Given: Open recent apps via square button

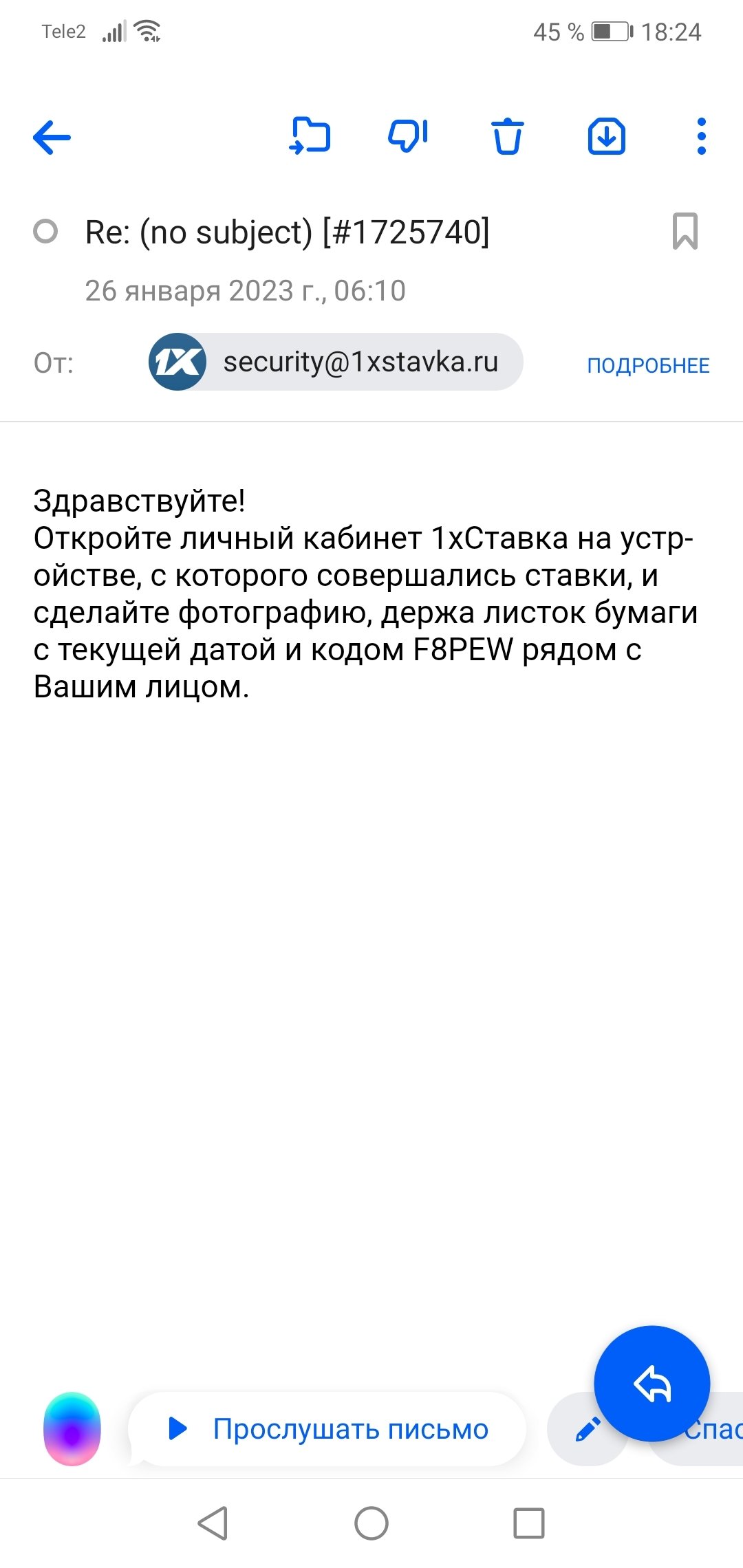Looking at the screenshot, I should 529,1523.
